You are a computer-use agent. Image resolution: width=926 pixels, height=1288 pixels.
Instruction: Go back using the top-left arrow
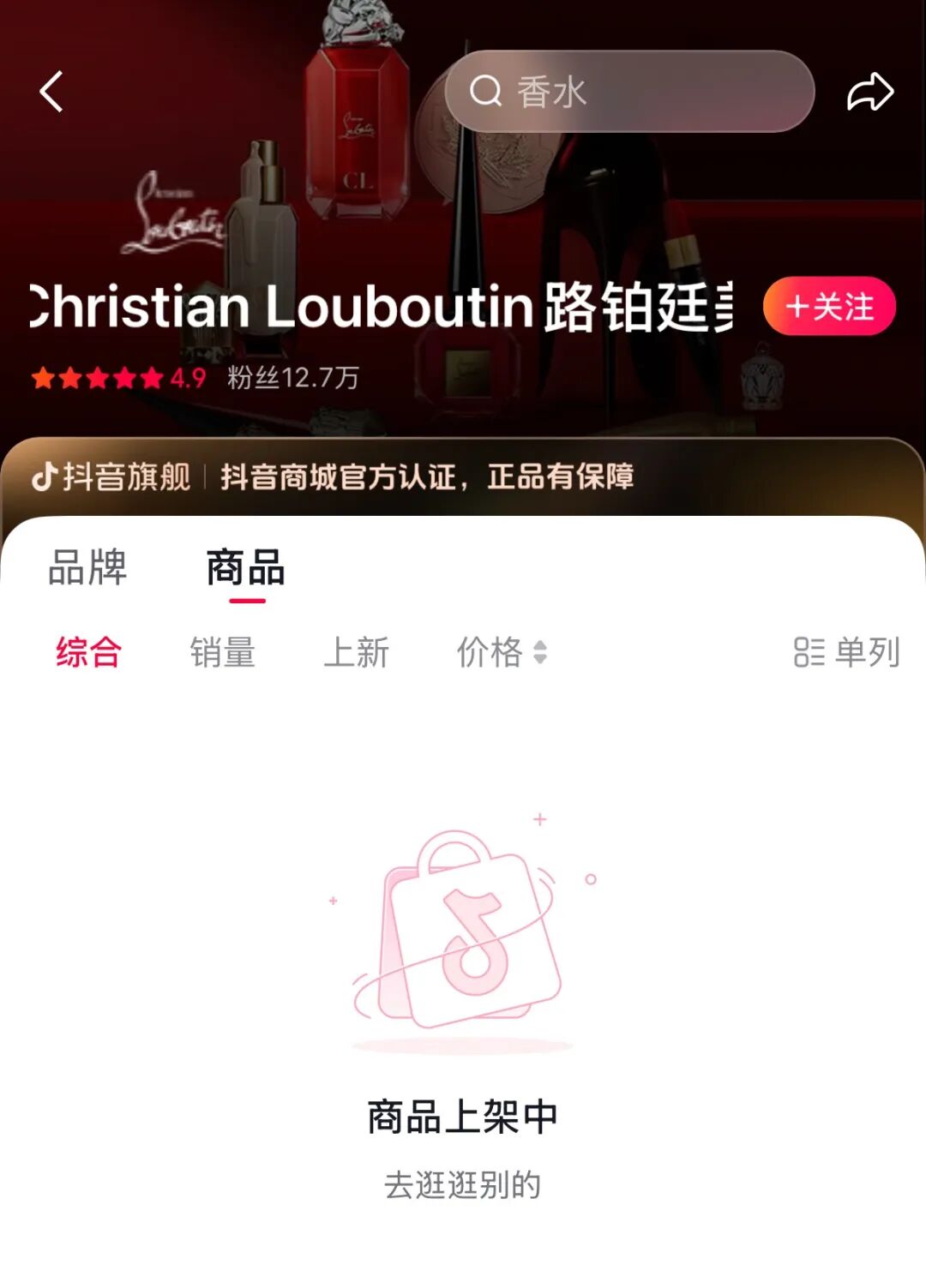click(x=51, y=92)
